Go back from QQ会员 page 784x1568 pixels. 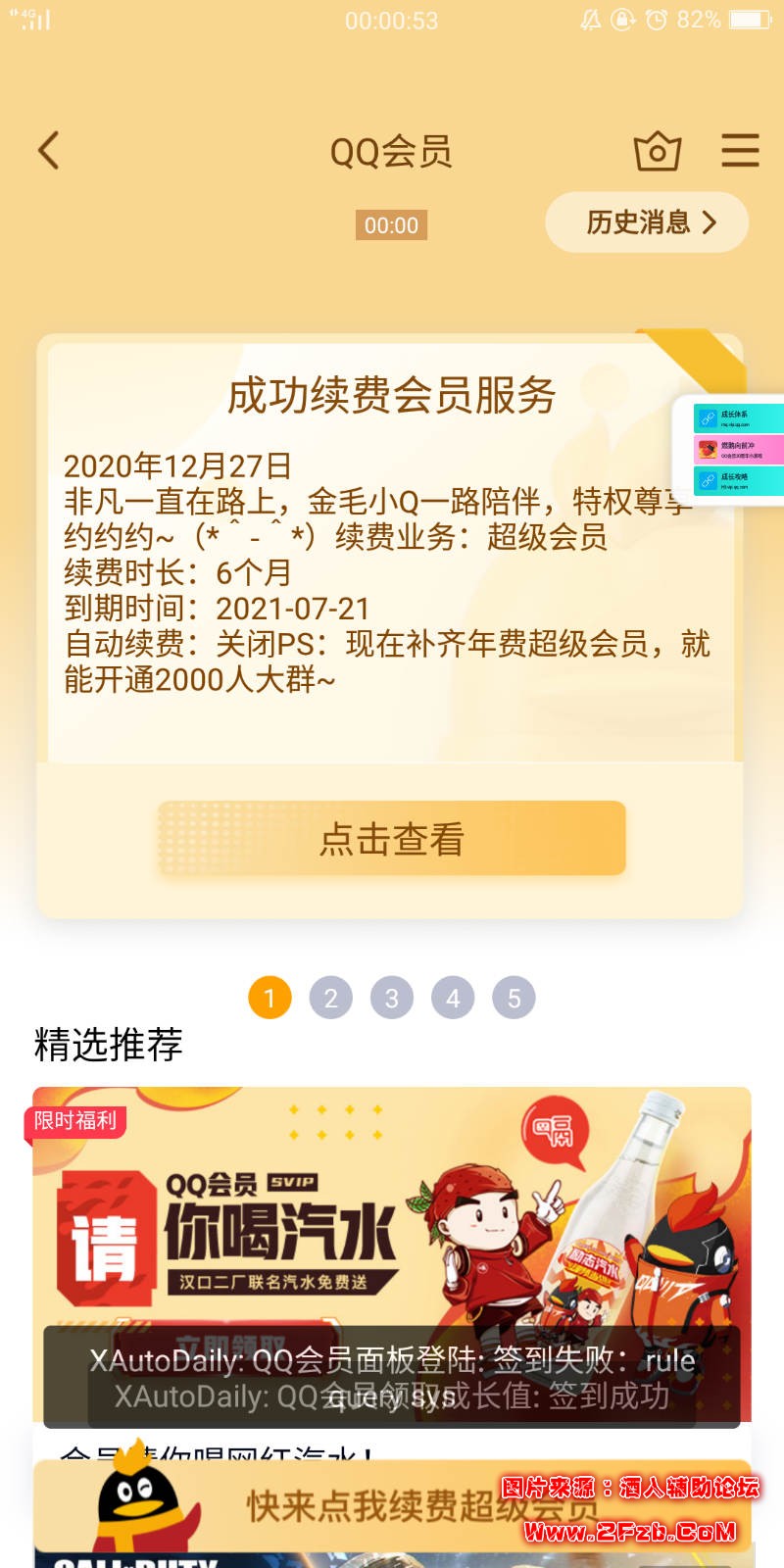click(x=49, y=151)
